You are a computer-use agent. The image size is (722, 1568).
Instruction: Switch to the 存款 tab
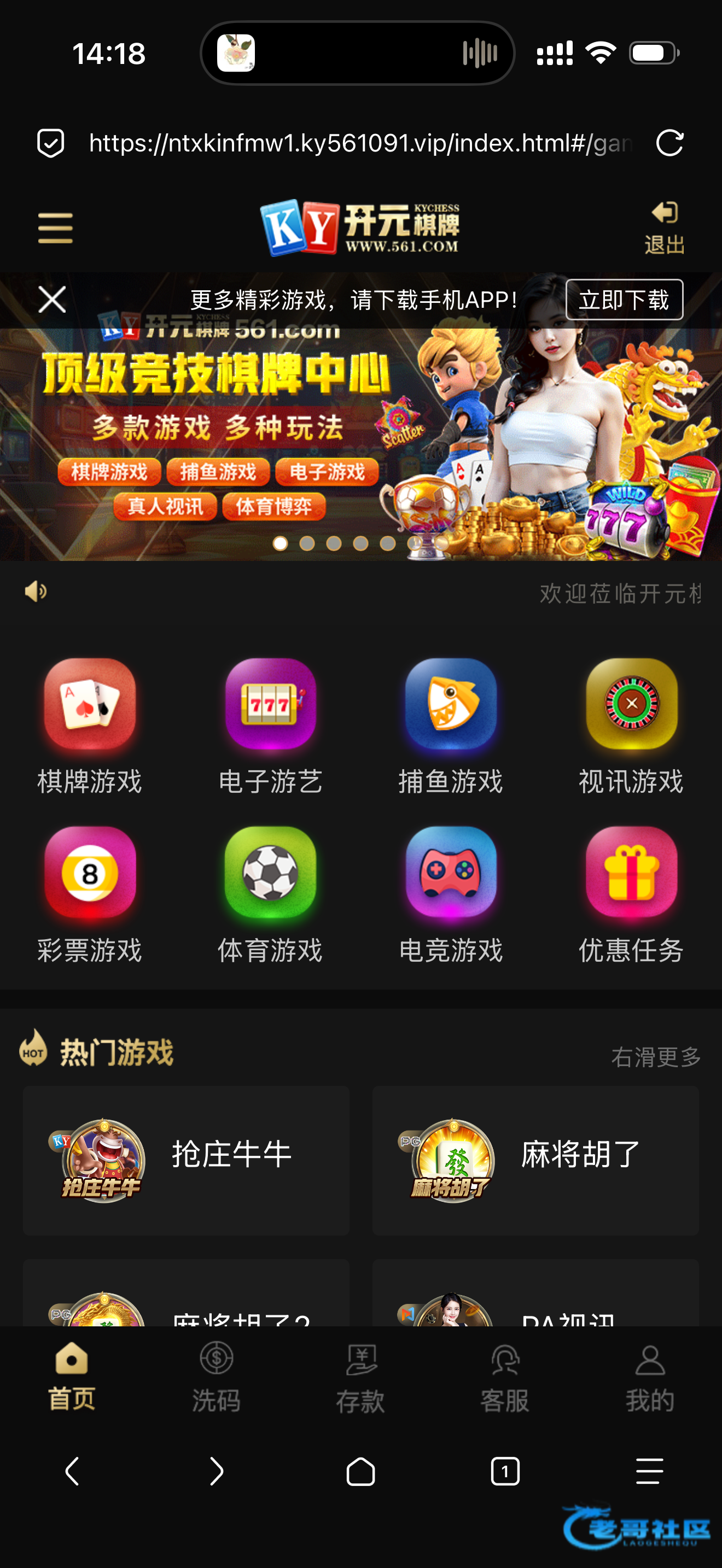360,1377
